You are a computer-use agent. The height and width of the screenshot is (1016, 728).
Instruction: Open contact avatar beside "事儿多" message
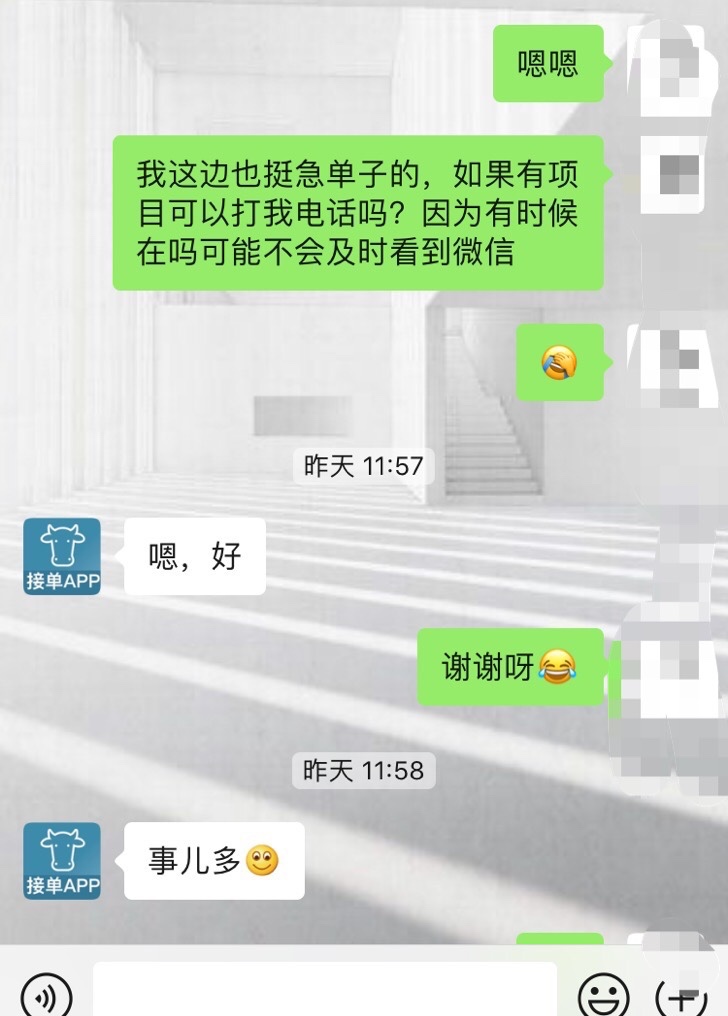coord(62,860)
